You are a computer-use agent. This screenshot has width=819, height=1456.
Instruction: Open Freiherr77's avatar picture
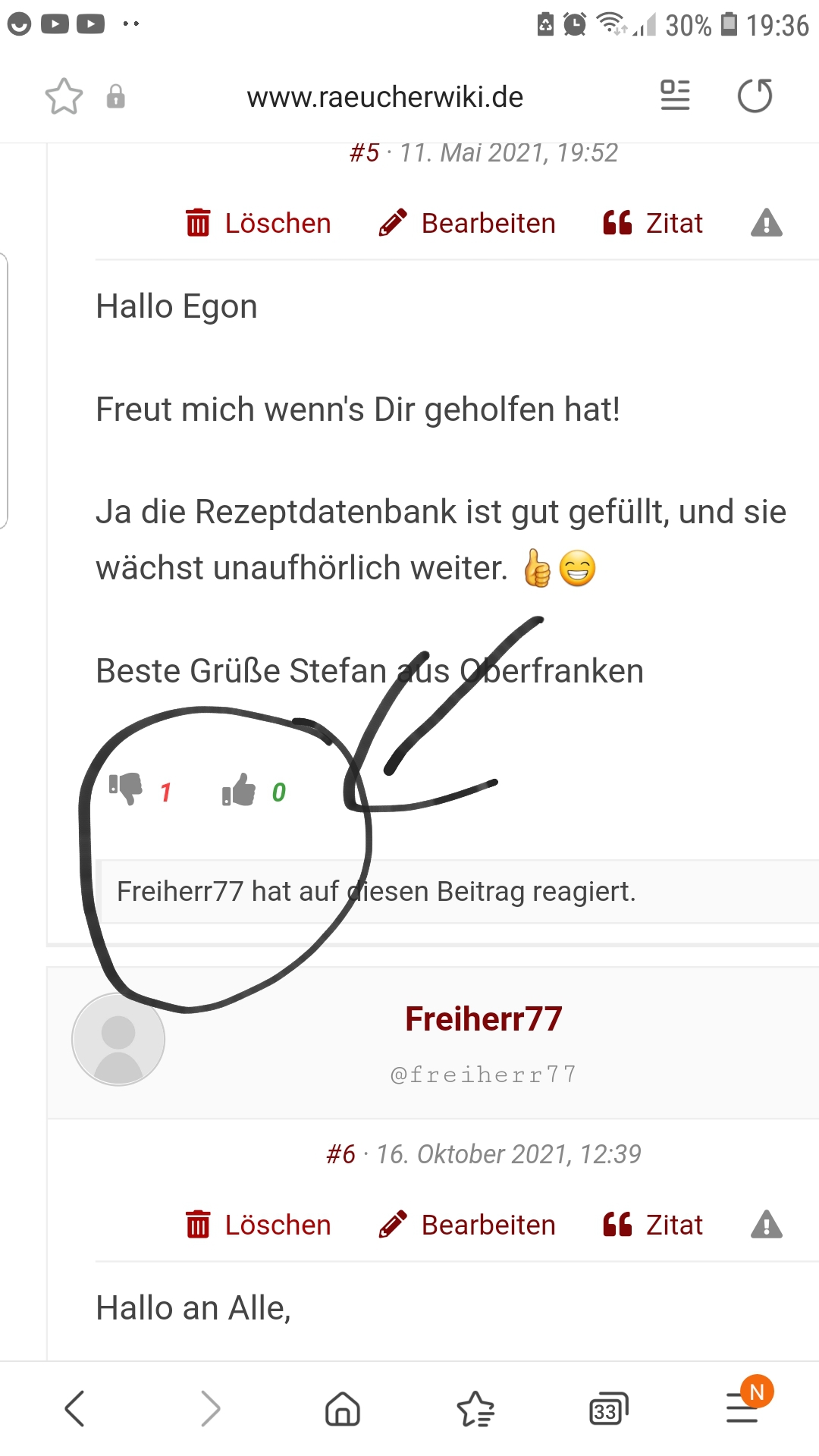point(118,1040)
